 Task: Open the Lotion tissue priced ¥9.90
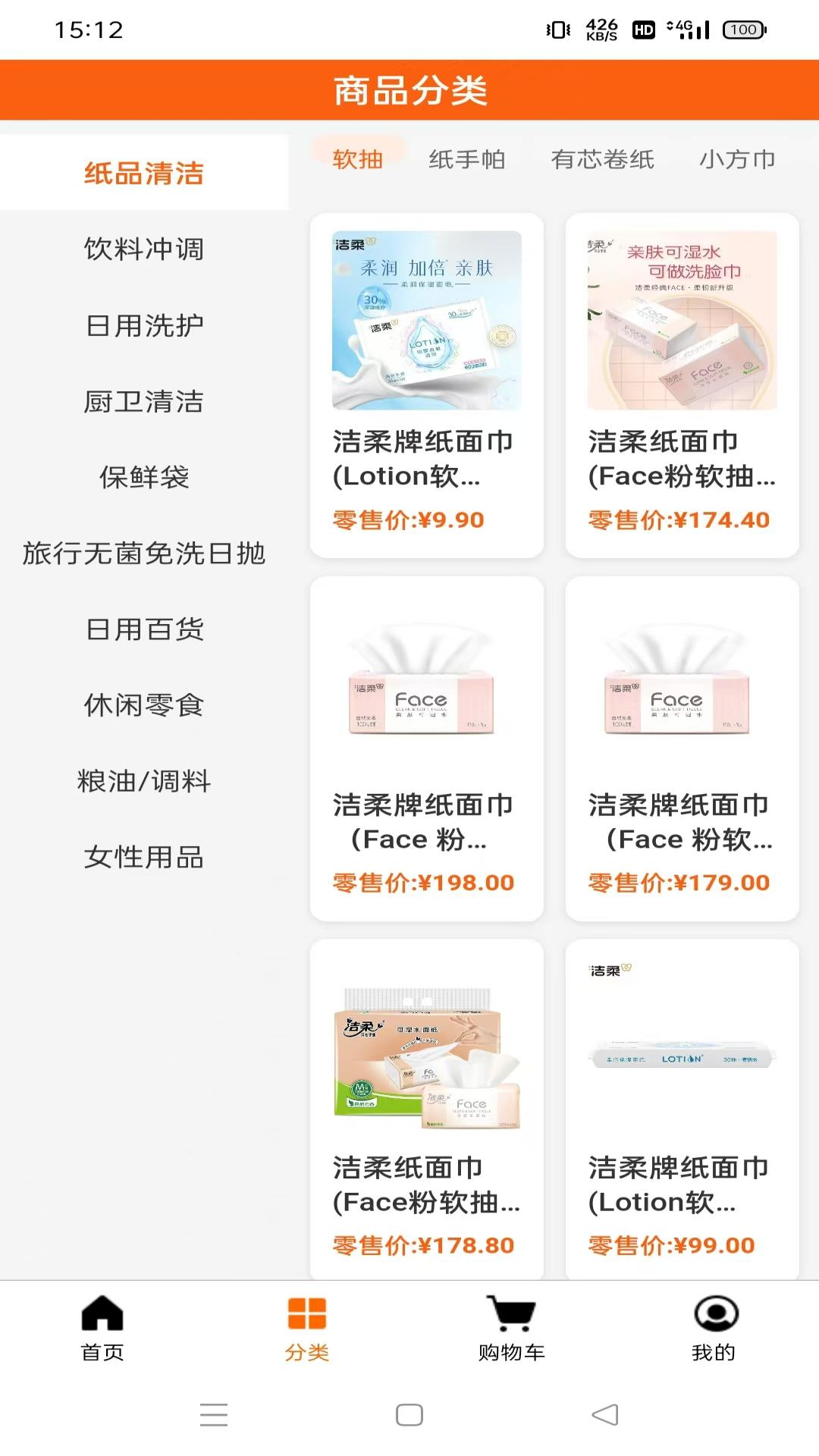click(x=426, y=385)
